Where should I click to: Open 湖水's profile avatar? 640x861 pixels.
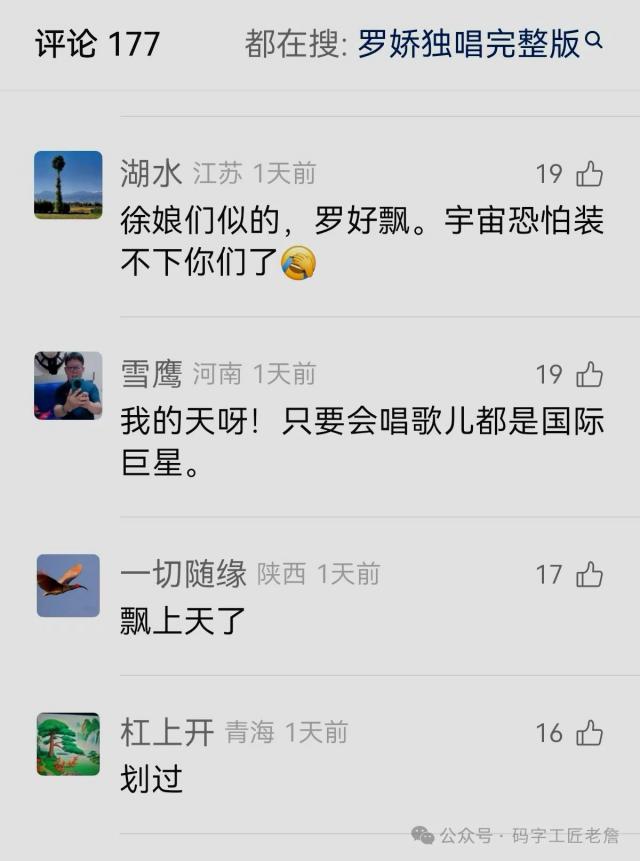[x=68, y=184]
